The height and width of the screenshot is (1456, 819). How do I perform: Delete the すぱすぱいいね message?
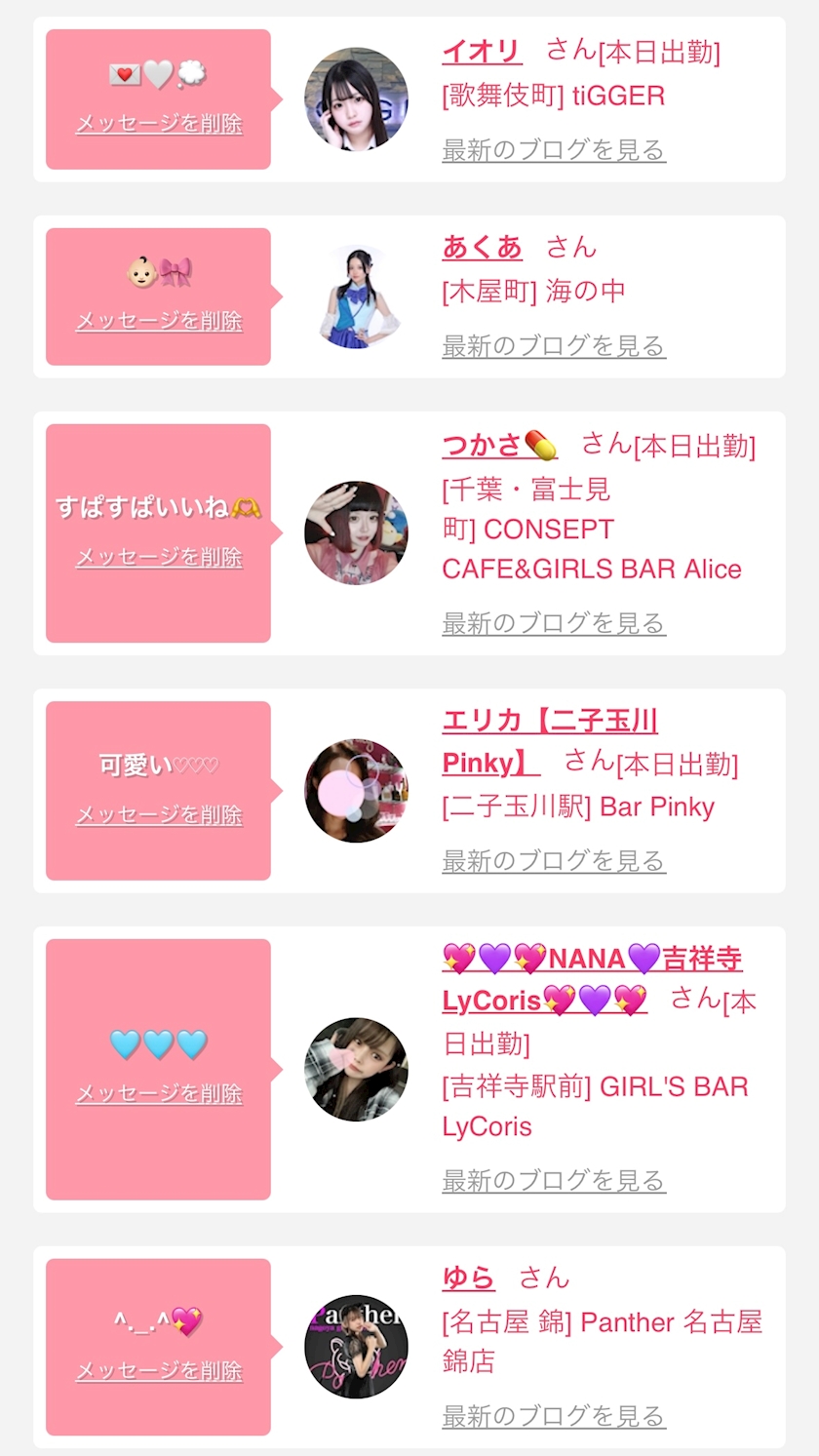(x=159, y=557)
